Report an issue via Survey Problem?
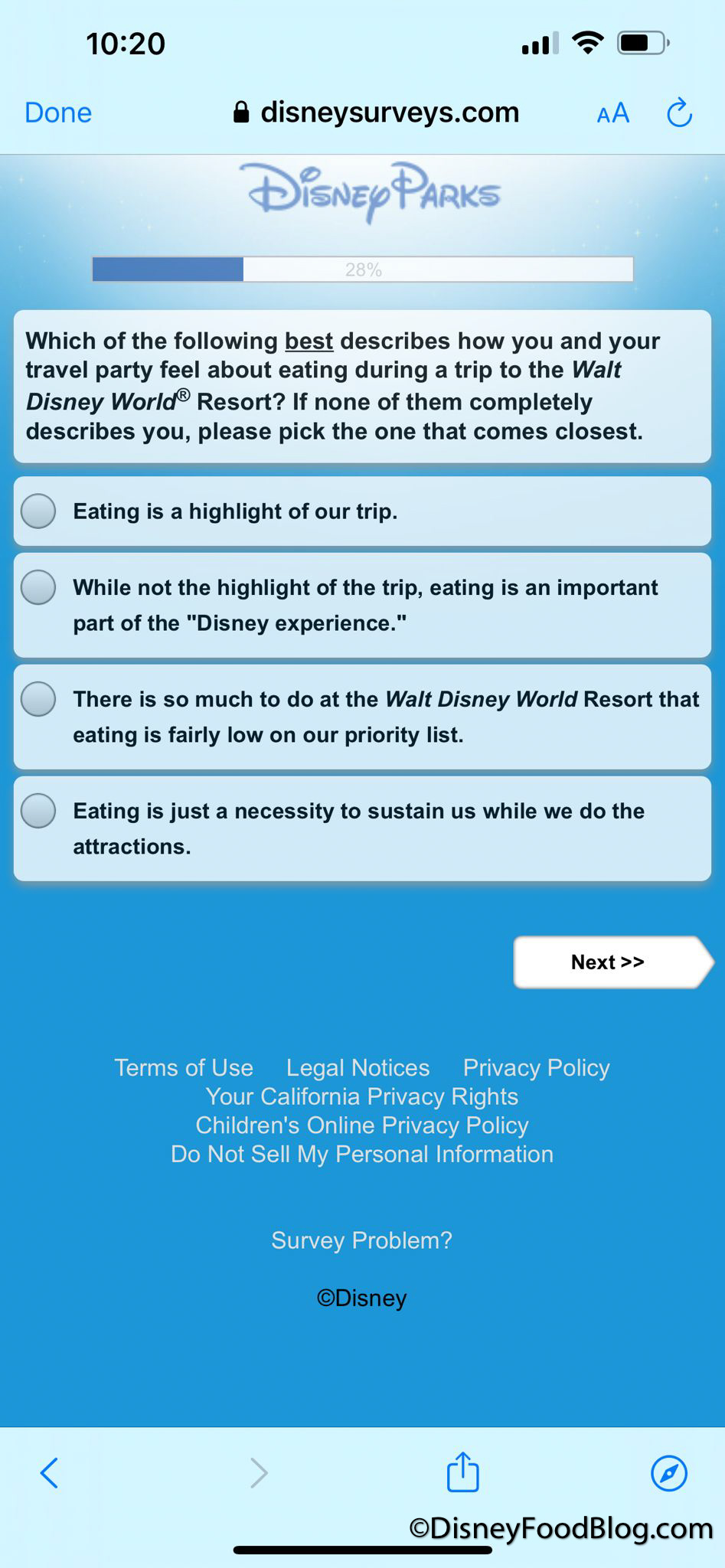725x1568 pixels. pos(361,1240)
